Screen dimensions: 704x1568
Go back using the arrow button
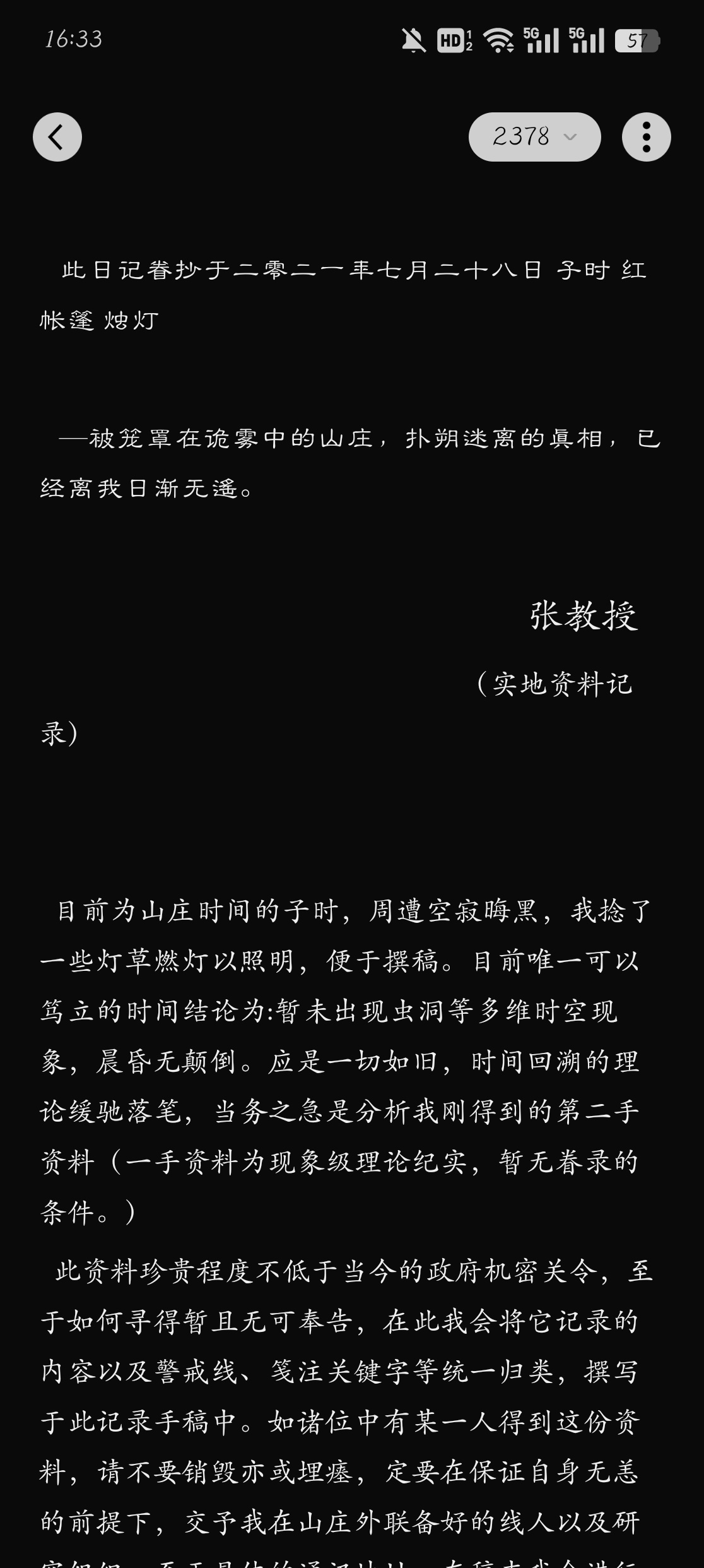[x=57, y=137]
